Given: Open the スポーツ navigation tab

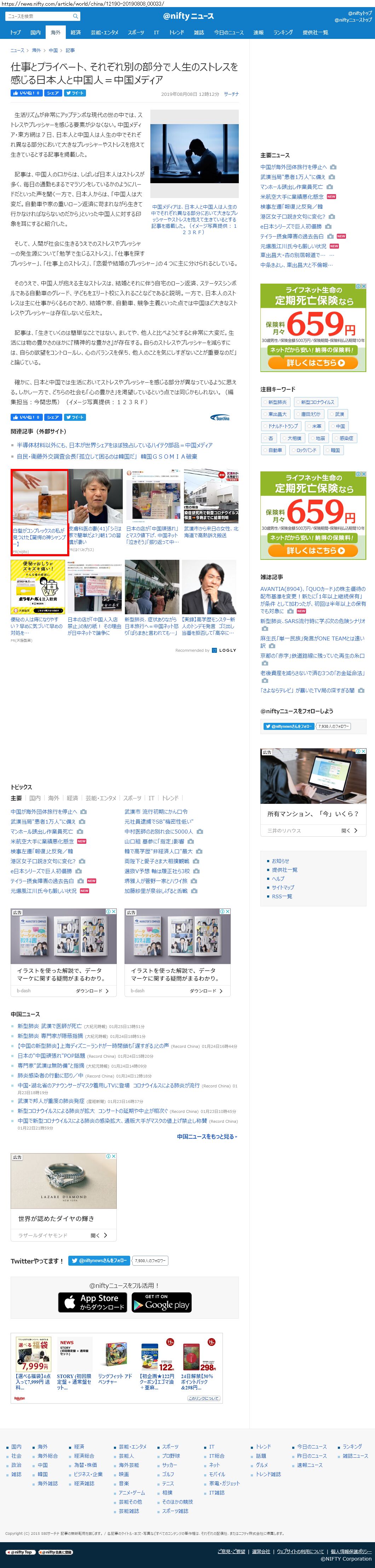Looking at the screenshot, I should coord(136,32).
